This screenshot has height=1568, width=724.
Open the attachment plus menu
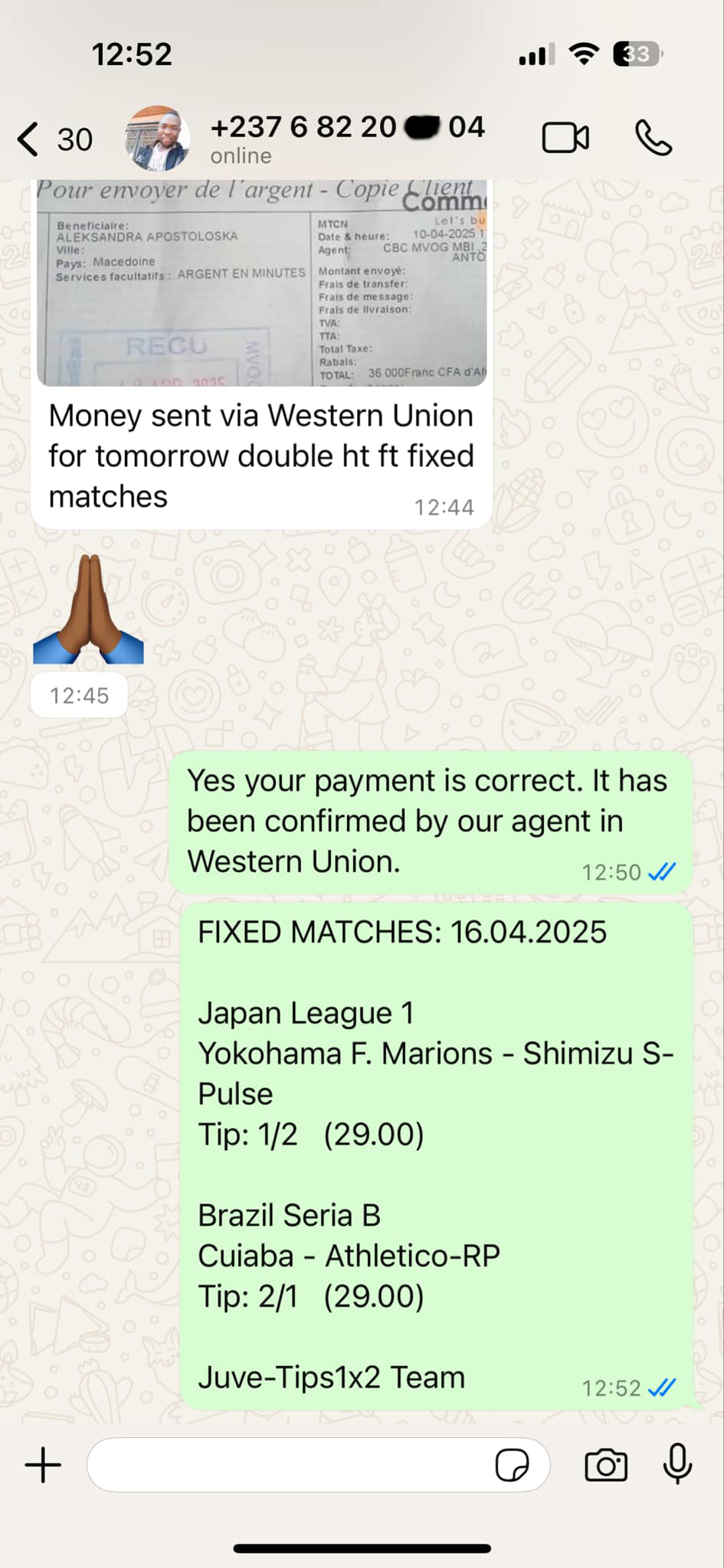click(43, 1465)
